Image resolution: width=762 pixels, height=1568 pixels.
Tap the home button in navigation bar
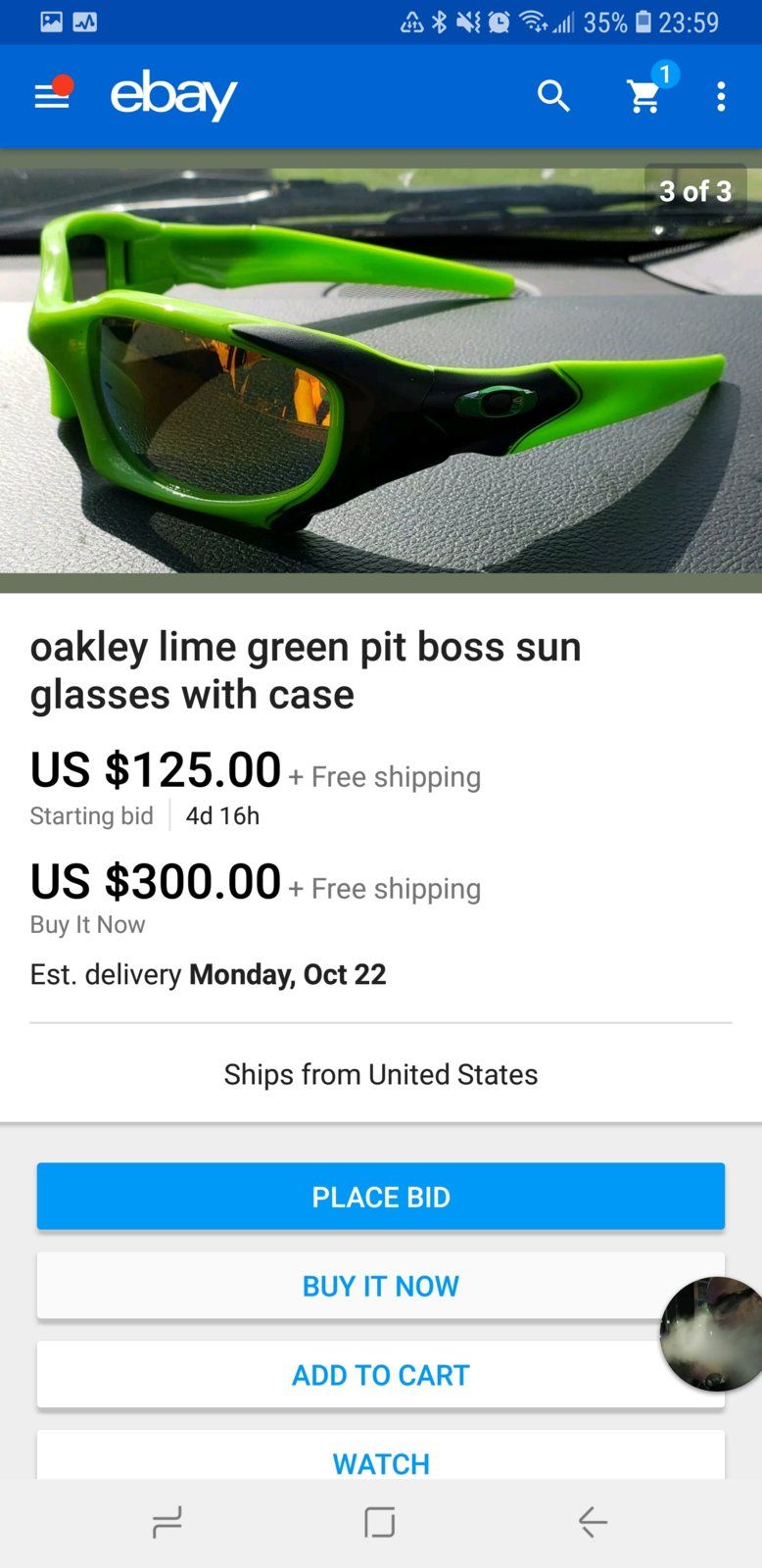(x=380, y=1522)
